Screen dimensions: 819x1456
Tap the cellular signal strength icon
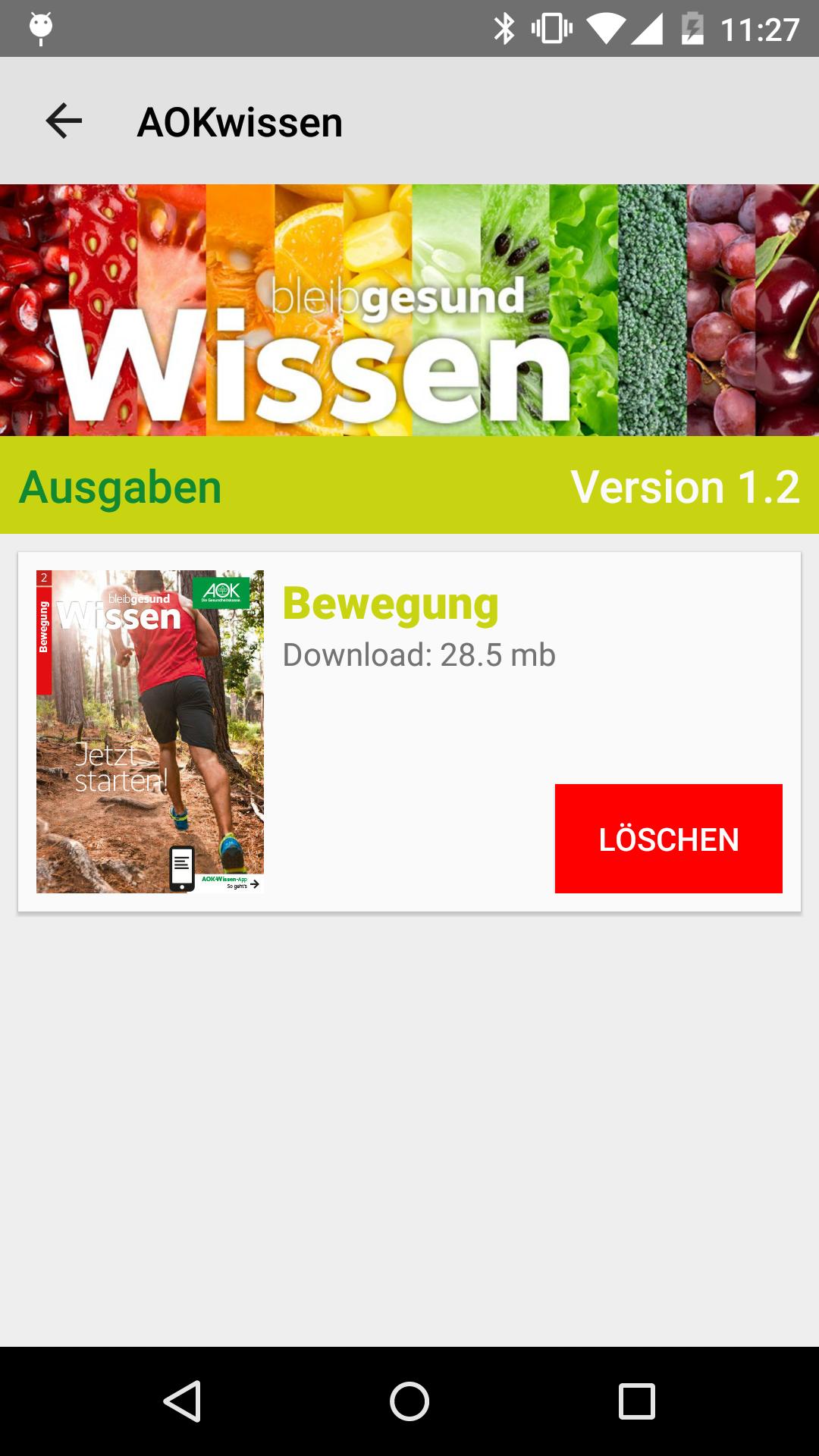(648, 29)
